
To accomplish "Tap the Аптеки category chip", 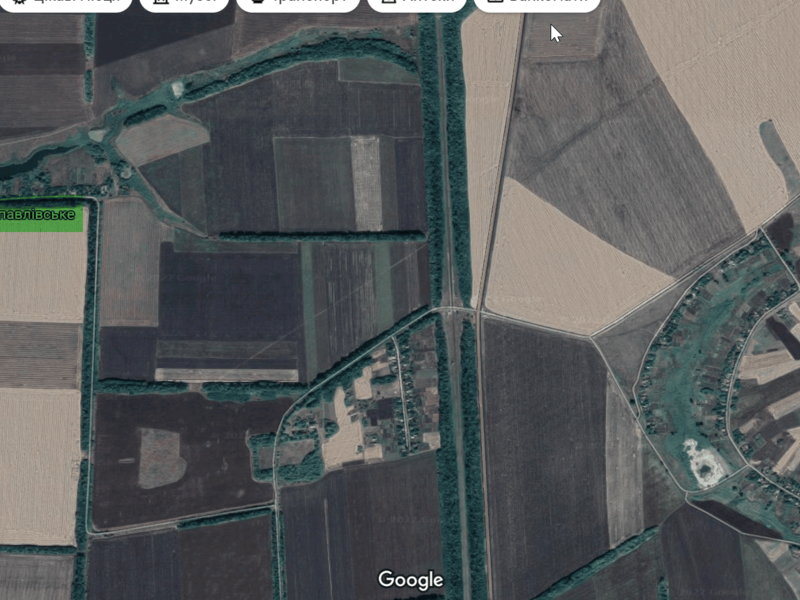I will tap(418, 3).
